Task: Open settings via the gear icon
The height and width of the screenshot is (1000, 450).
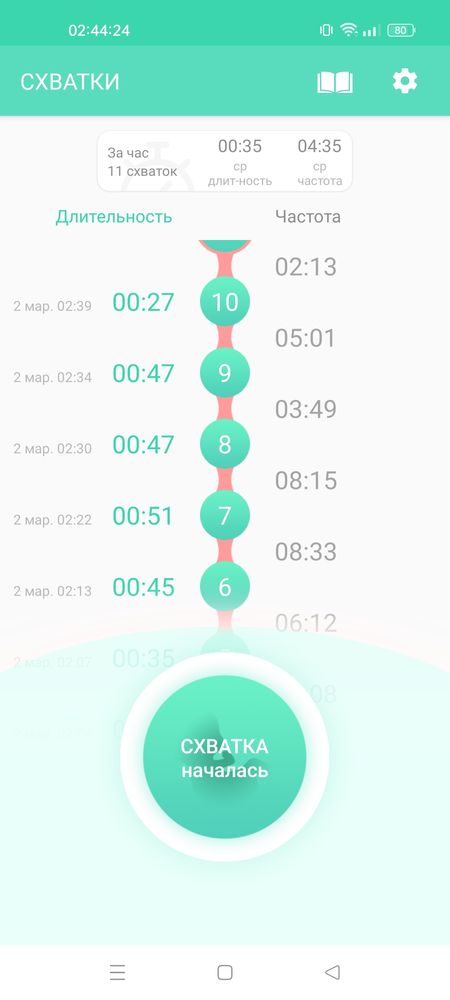Action: pyautogui.click(x=405, y=82)
